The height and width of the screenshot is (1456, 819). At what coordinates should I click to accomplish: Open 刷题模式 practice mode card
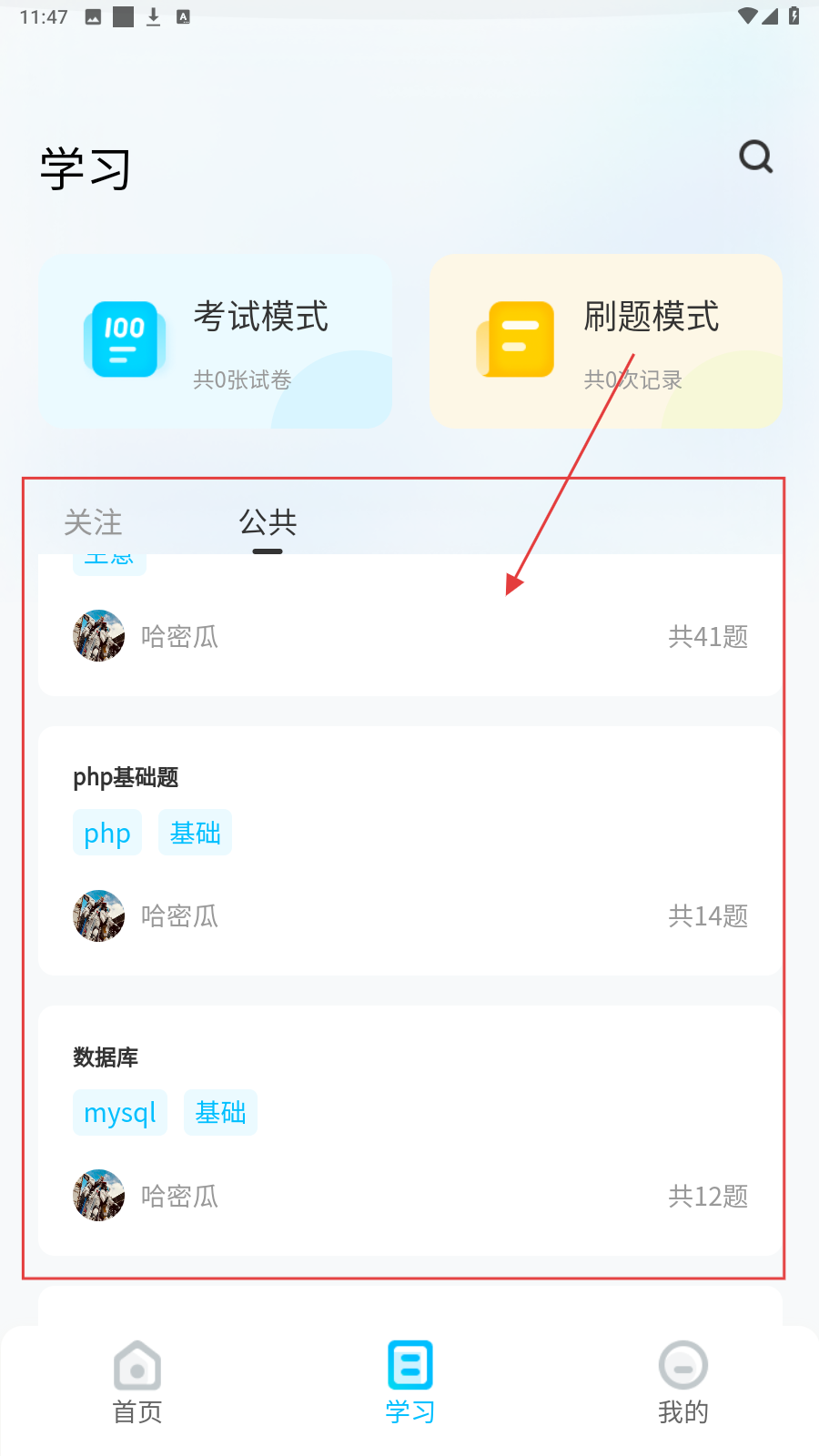[605, 341]
